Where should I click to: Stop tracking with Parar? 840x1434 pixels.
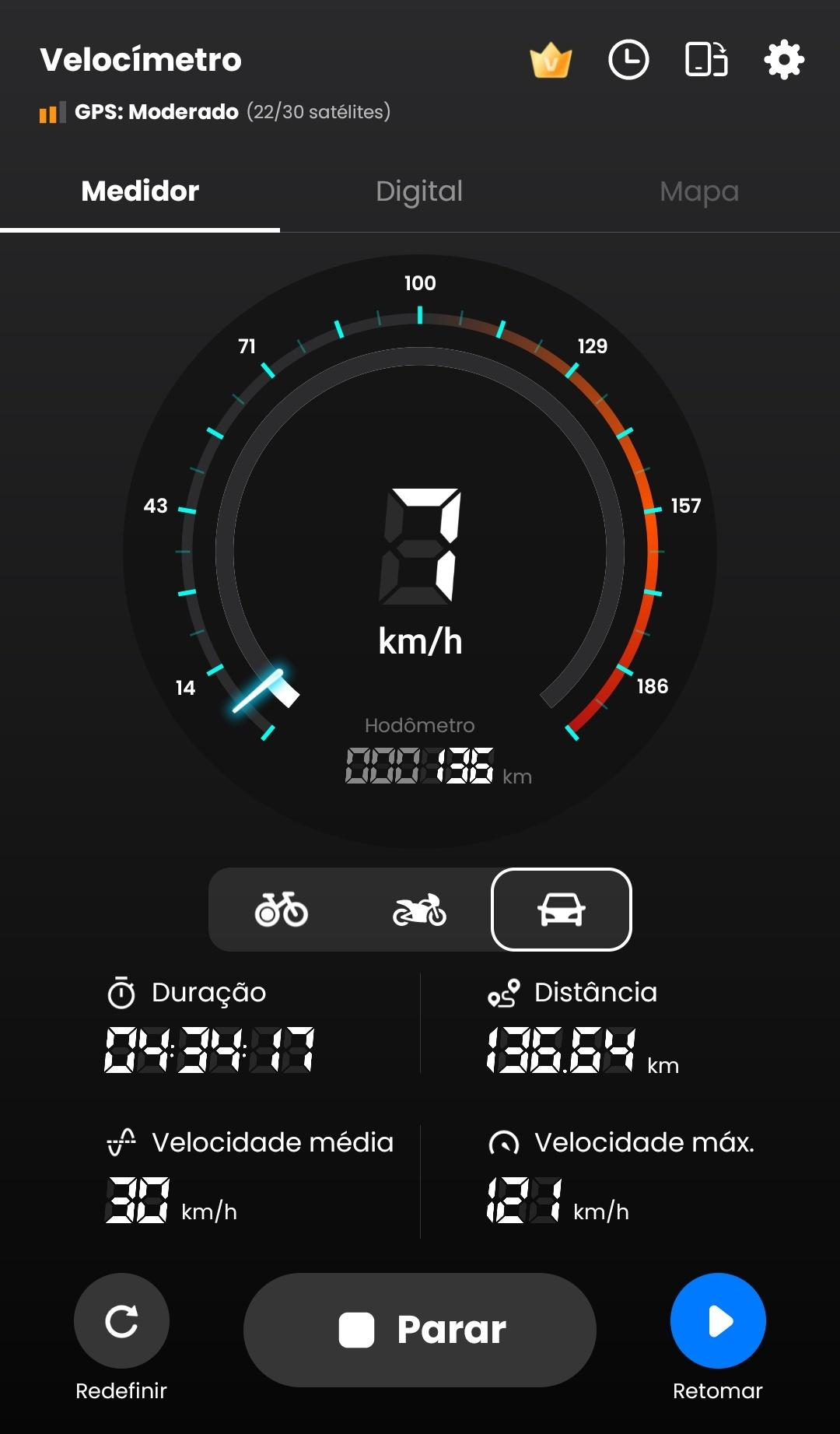coord(420,1330)
